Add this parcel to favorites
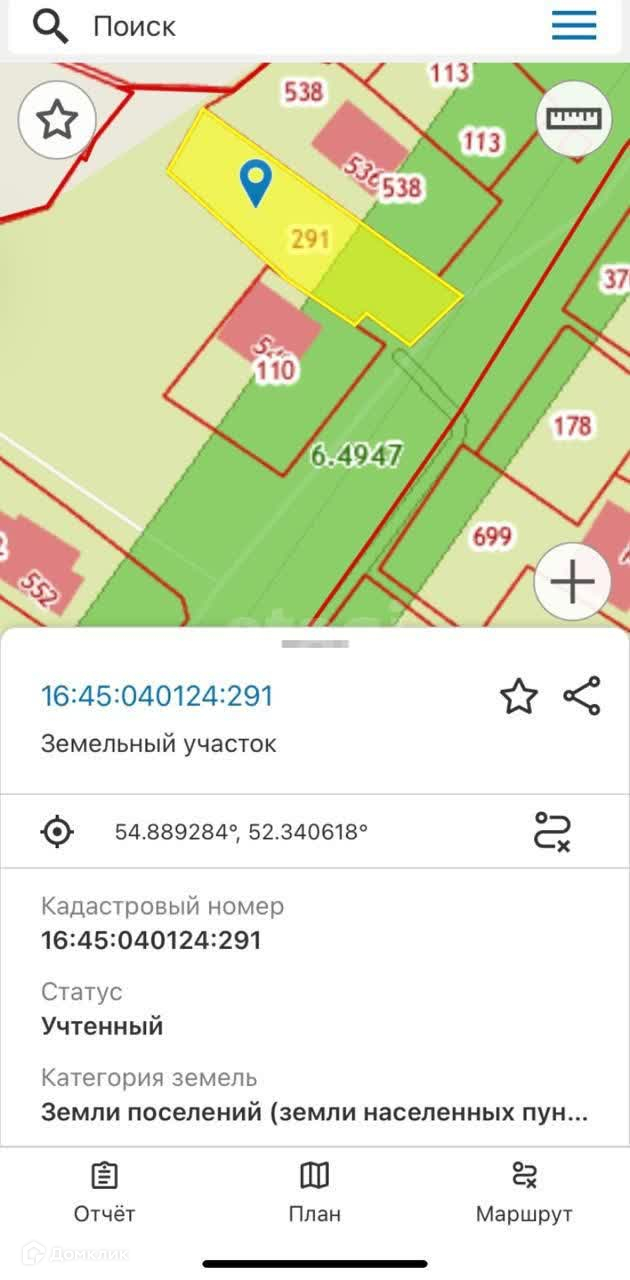The image size is (630, 1280). 519,697
